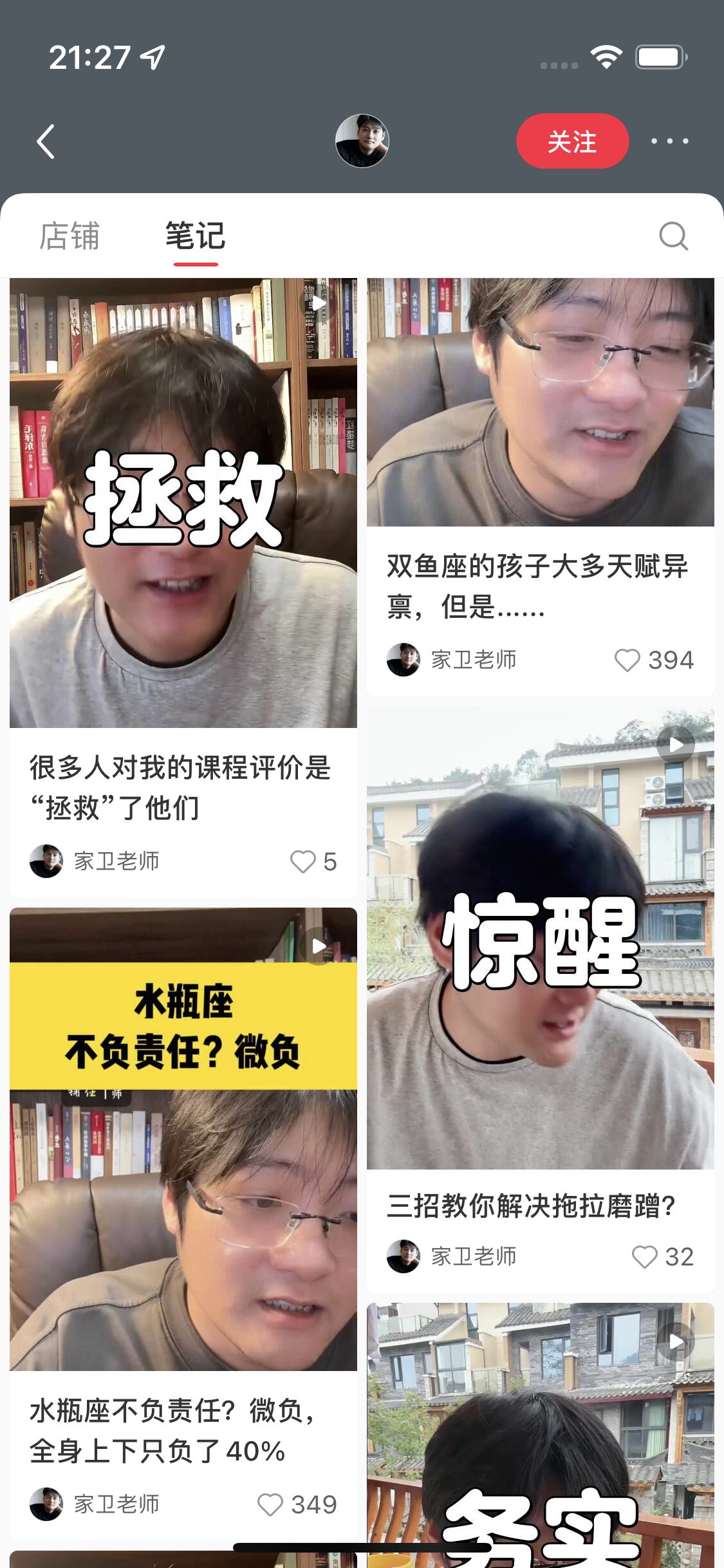Tap 家卫老师 author under the 双鱼座 note
This screenshot has height=1568, width=724.
[x=472, y=660]
